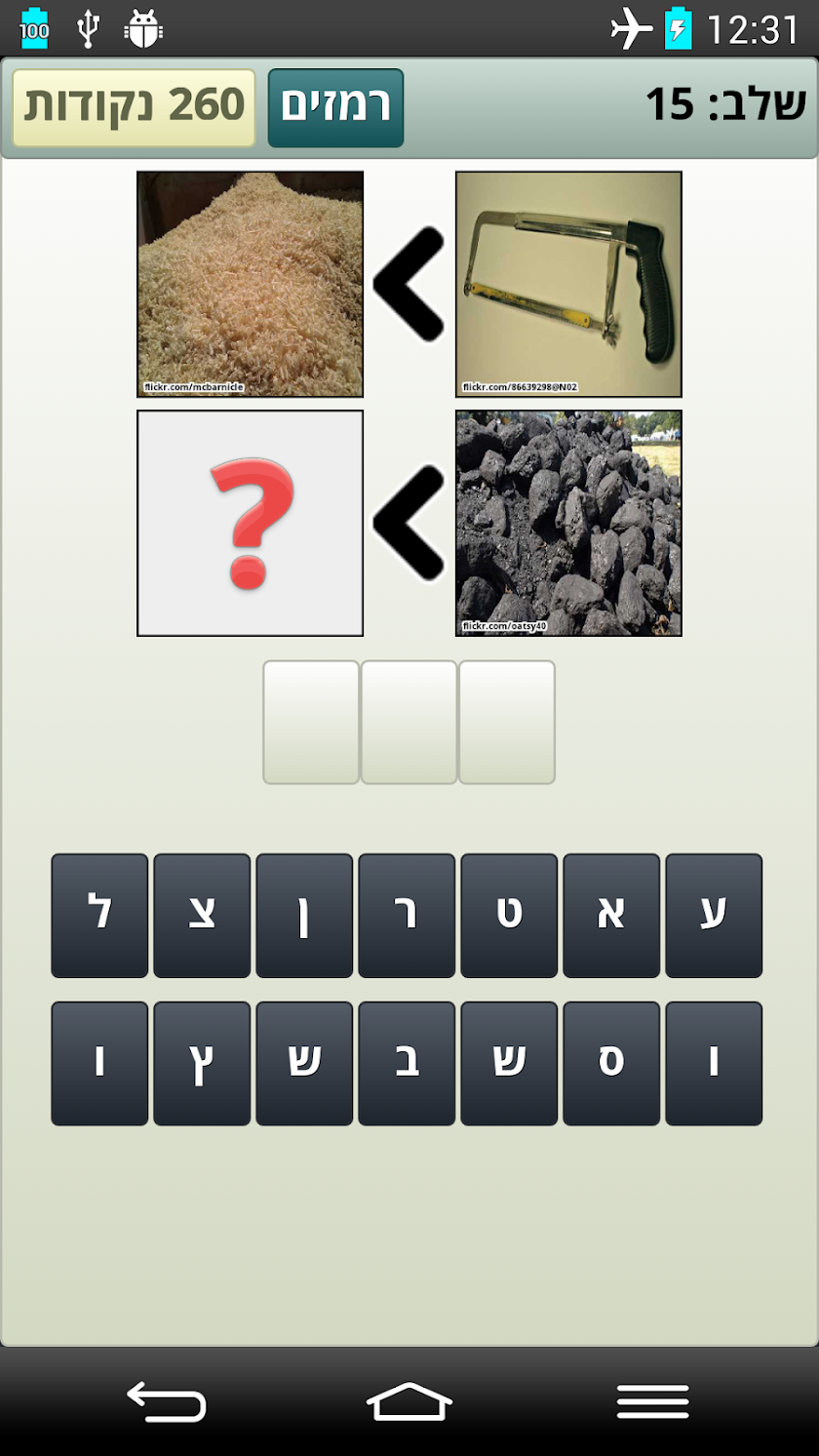Tap the letter ר key
Screen dimensions: 819x1456
407,915
